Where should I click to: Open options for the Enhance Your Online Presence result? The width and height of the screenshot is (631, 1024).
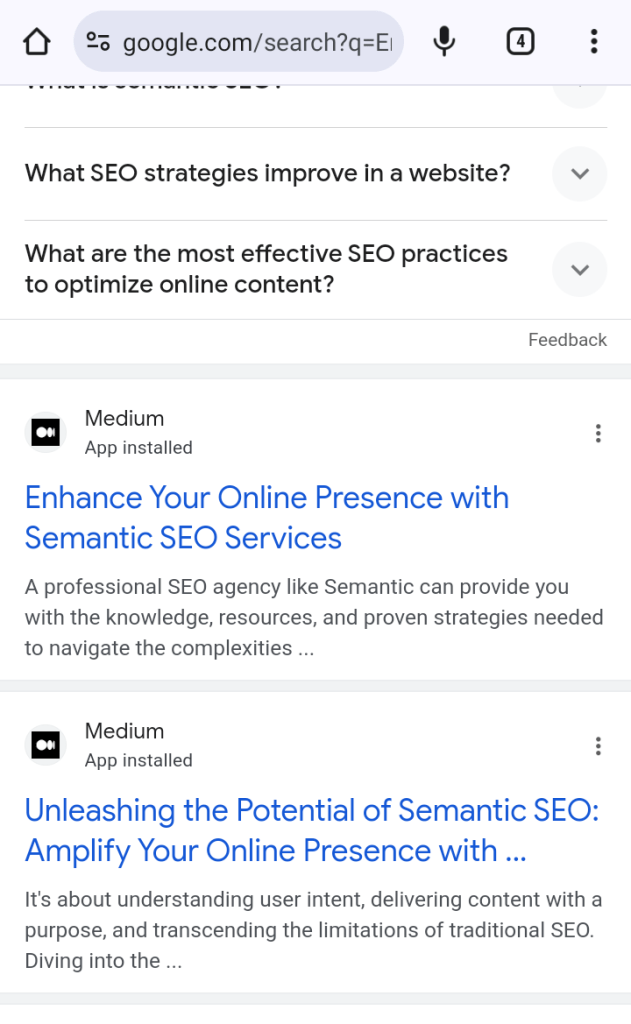598,433
